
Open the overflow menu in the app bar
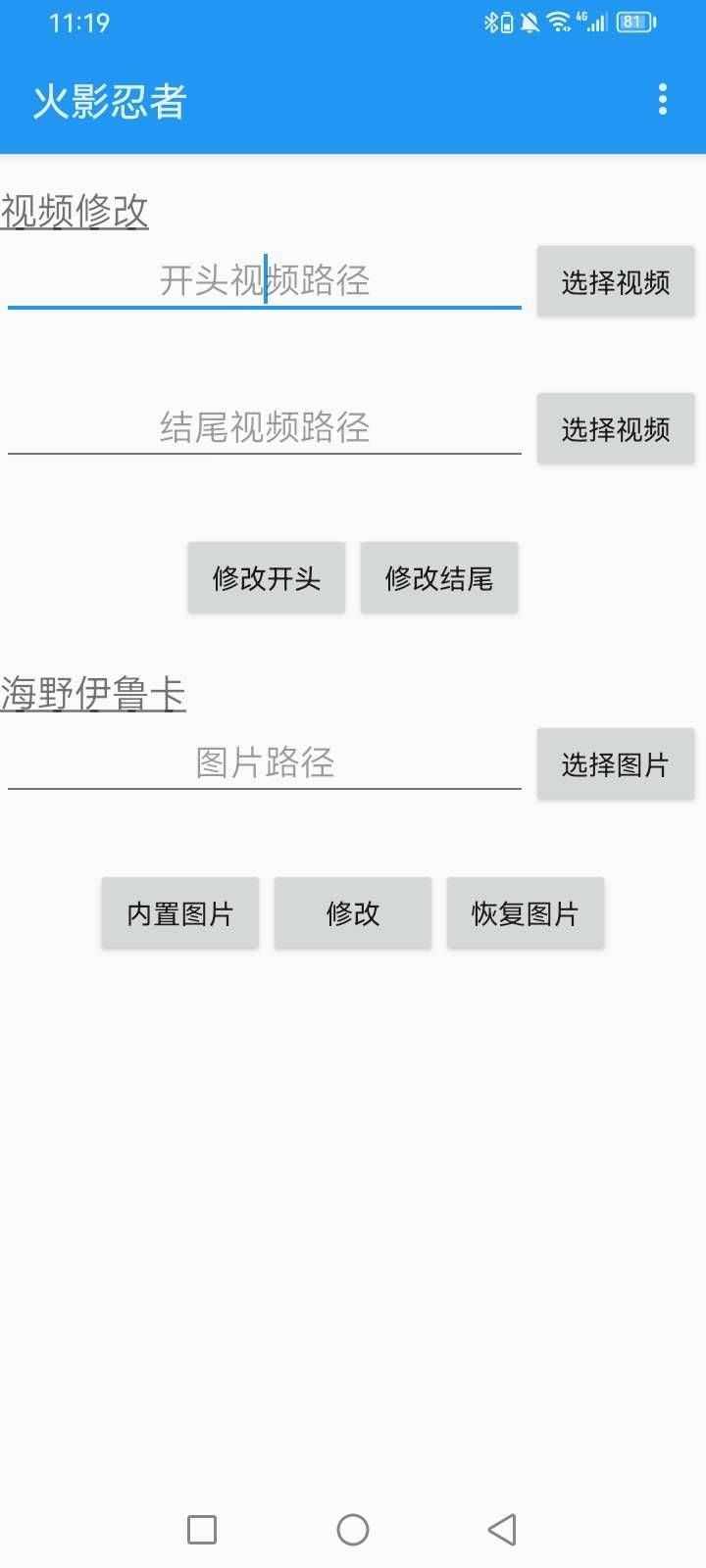pyautogui.click(x=663, y=99)
